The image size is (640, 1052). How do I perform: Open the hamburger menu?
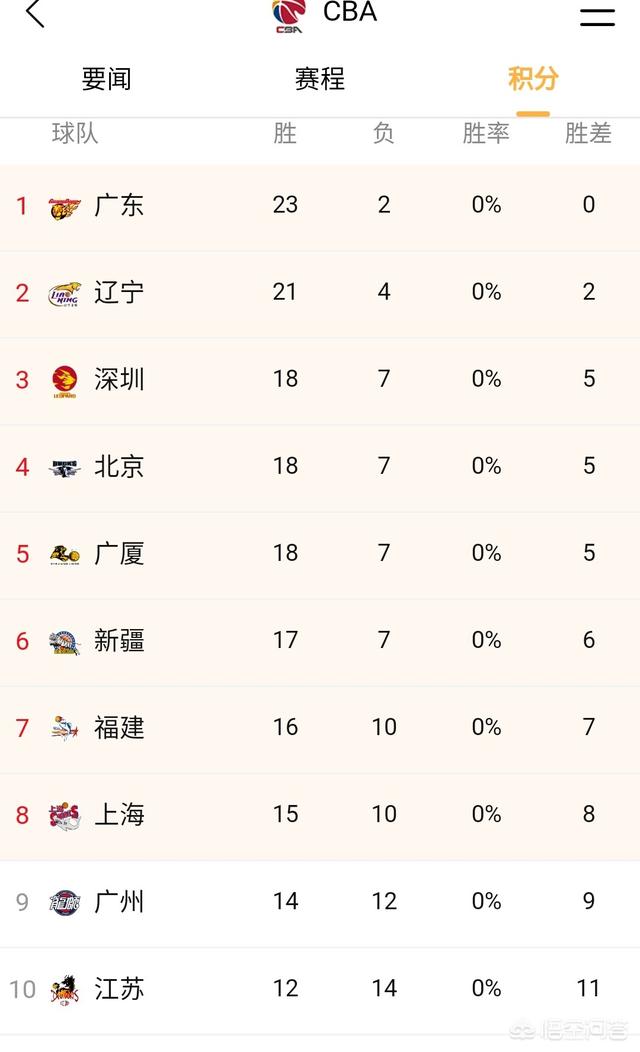(597, 18)
